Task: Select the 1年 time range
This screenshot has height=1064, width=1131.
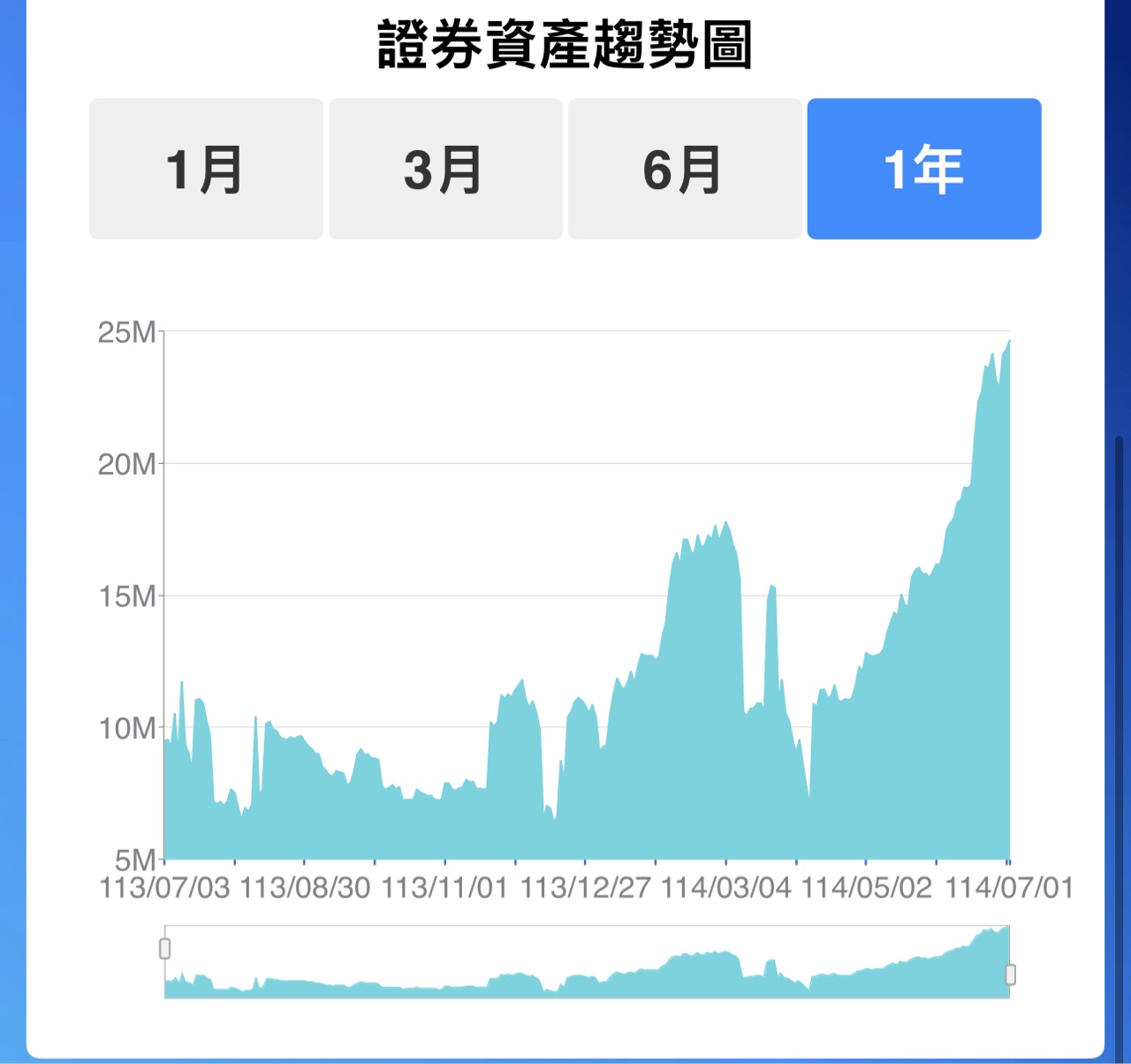Action: point(924,169)
